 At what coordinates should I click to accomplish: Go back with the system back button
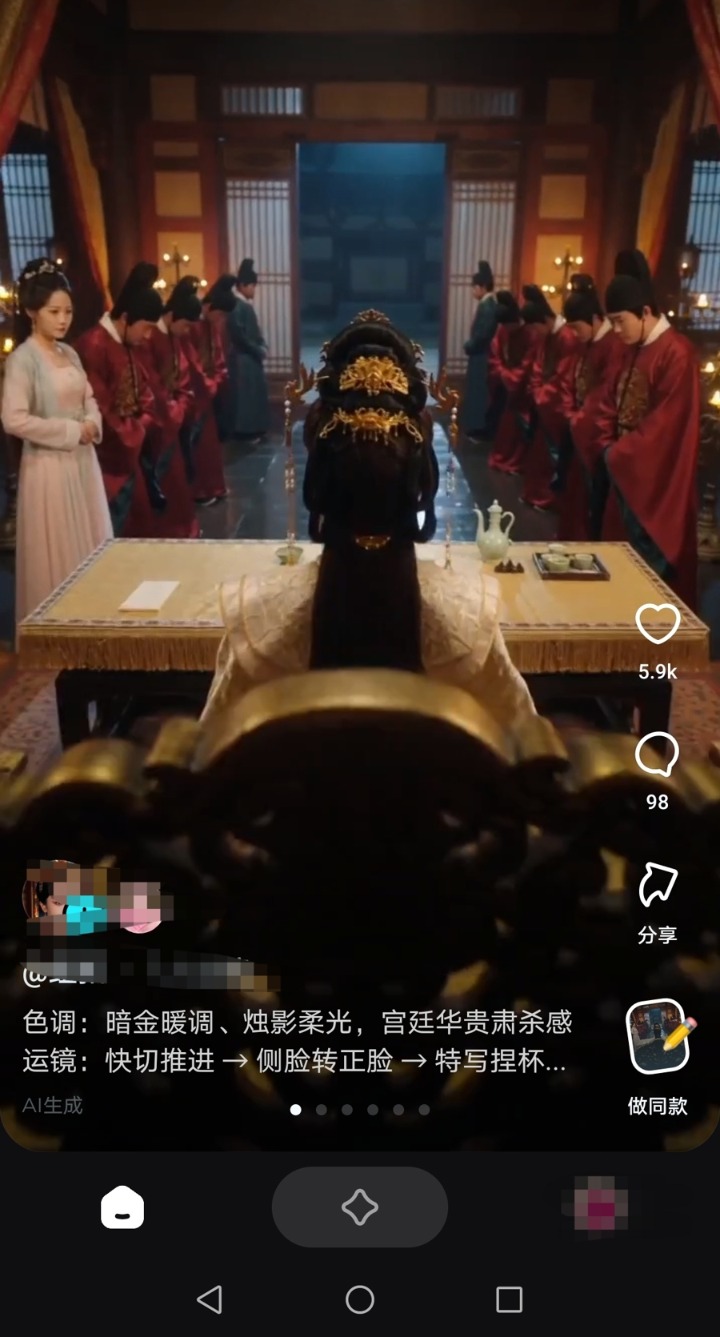click(x=210, y=1299)
